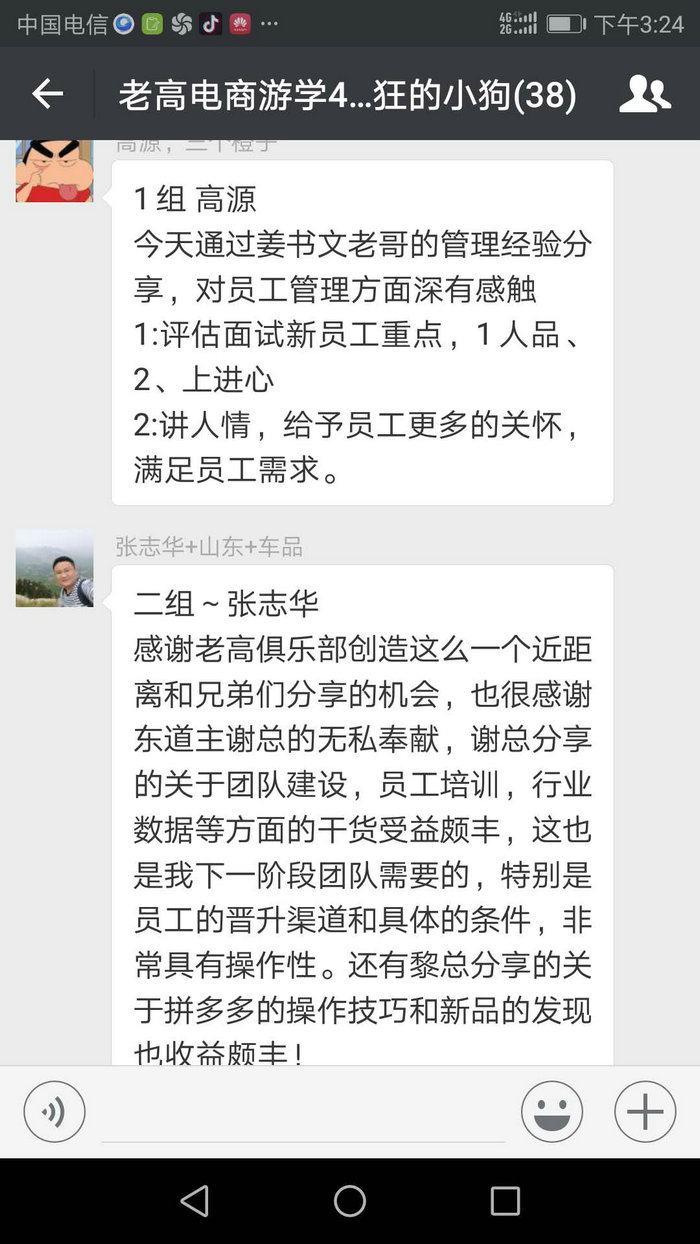Open 张志华's profile avatar

tap(54, 568)
